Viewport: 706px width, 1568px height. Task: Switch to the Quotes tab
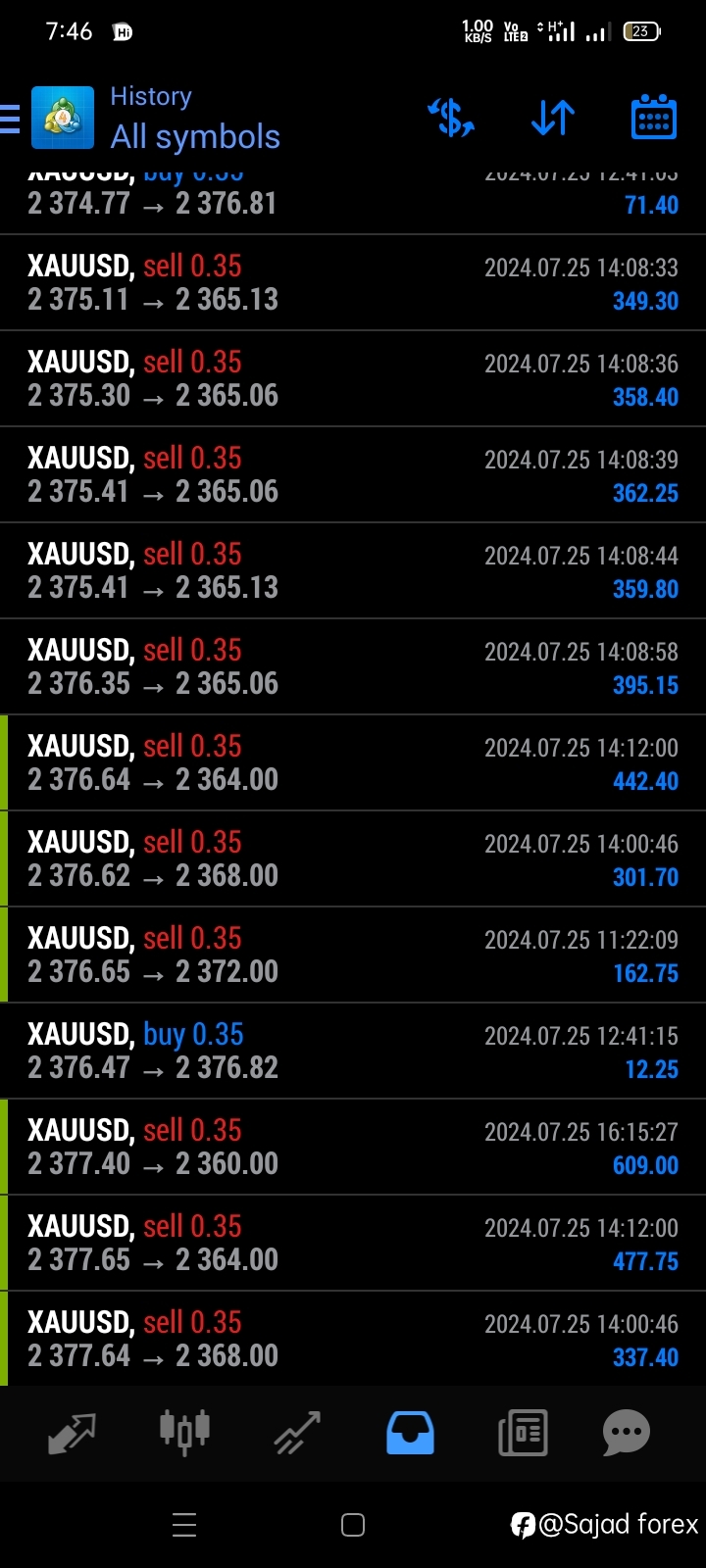pos(72,1433)
